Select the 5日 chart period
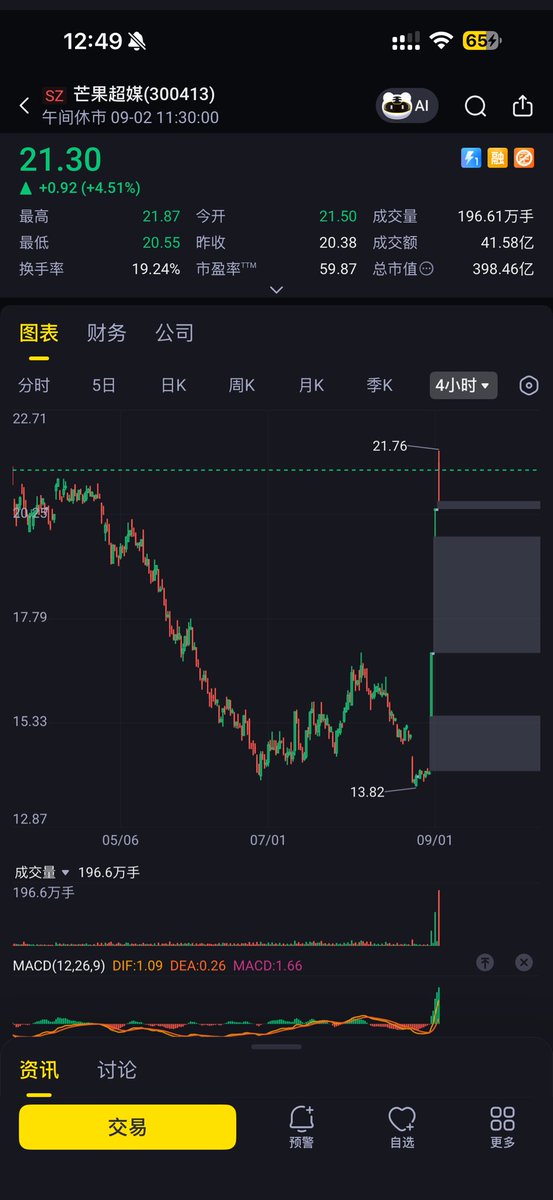 tap(104, 386)
